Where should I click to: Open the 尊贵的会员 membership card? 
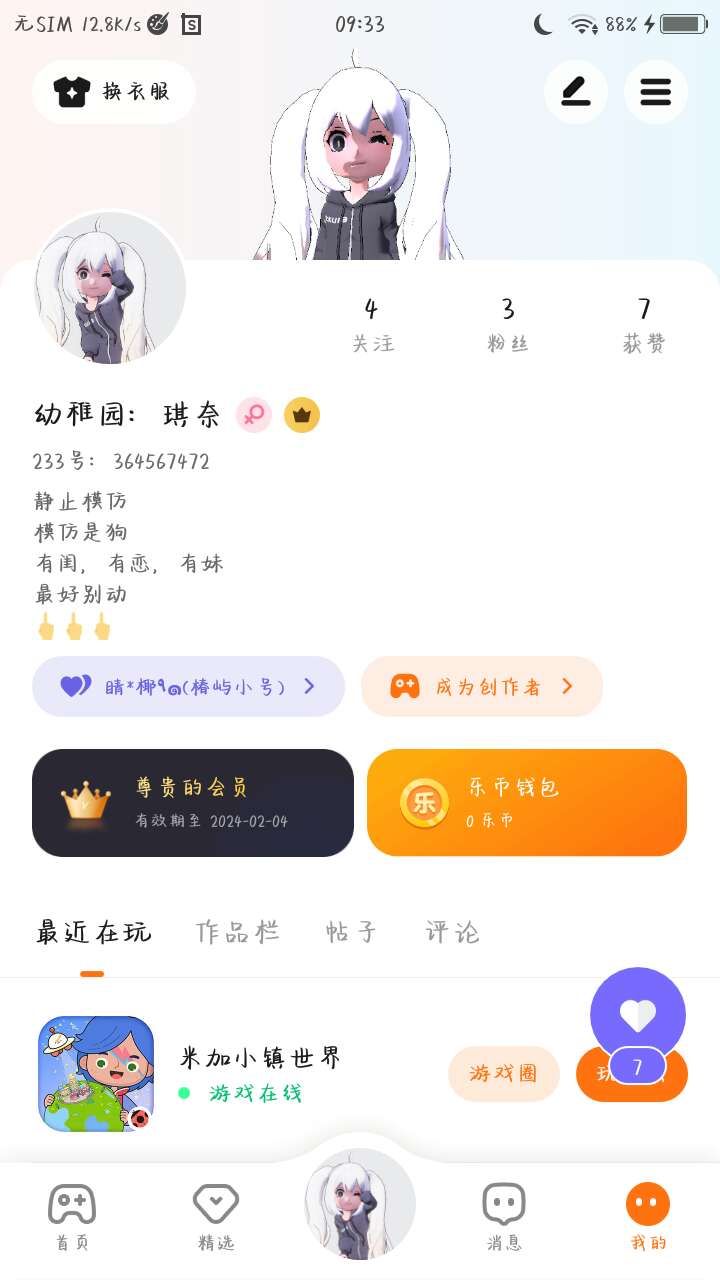[x=193, y=803]
